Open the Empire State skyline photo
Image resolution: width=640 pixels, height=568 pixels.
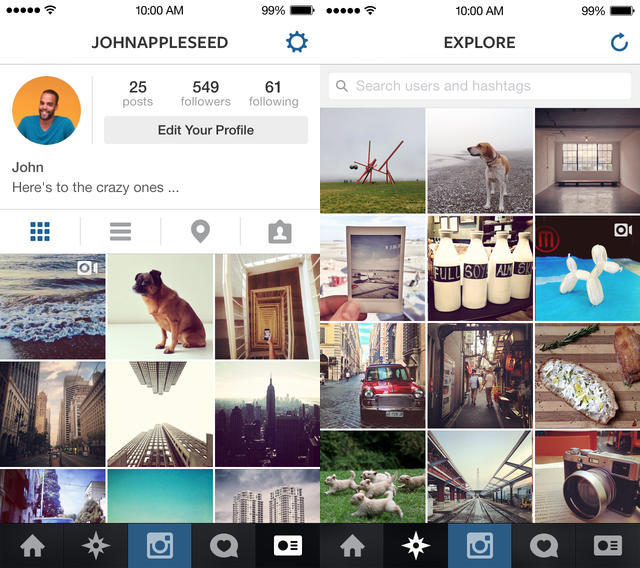coord(267,414)
